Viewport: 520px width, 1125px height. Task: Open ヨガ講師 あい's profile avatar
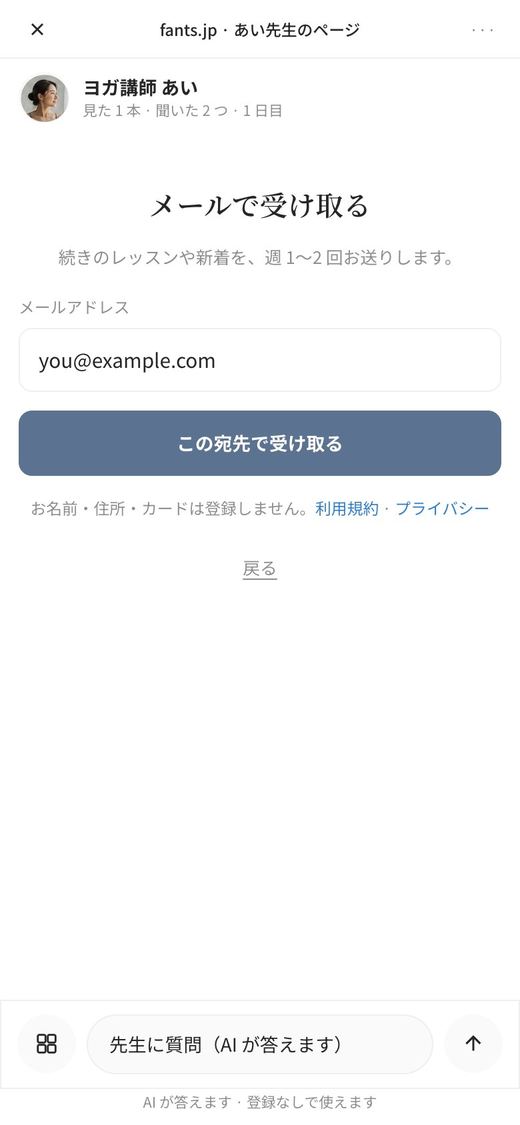tap(44, 98)
